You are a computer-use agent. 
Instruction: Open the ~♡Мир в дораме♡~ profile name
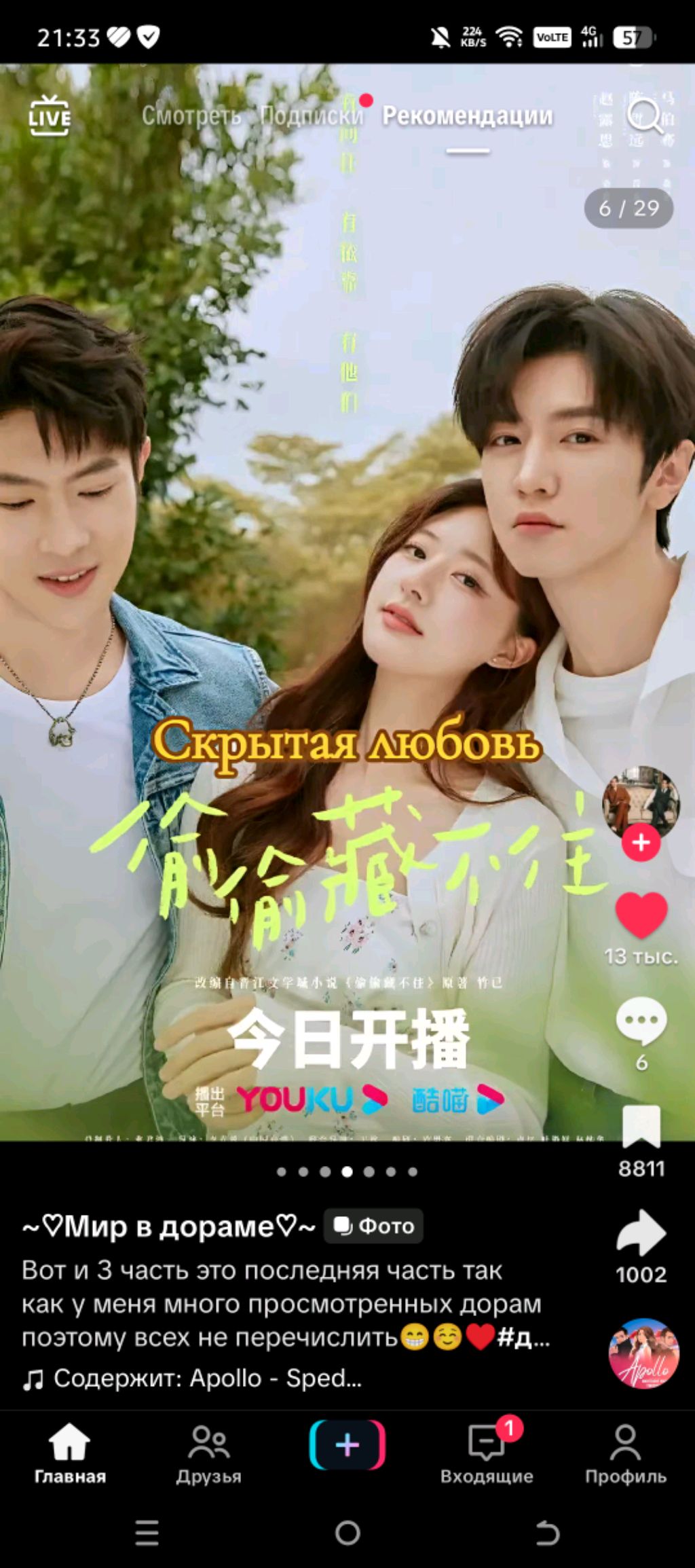click(x=168, y=1226)
